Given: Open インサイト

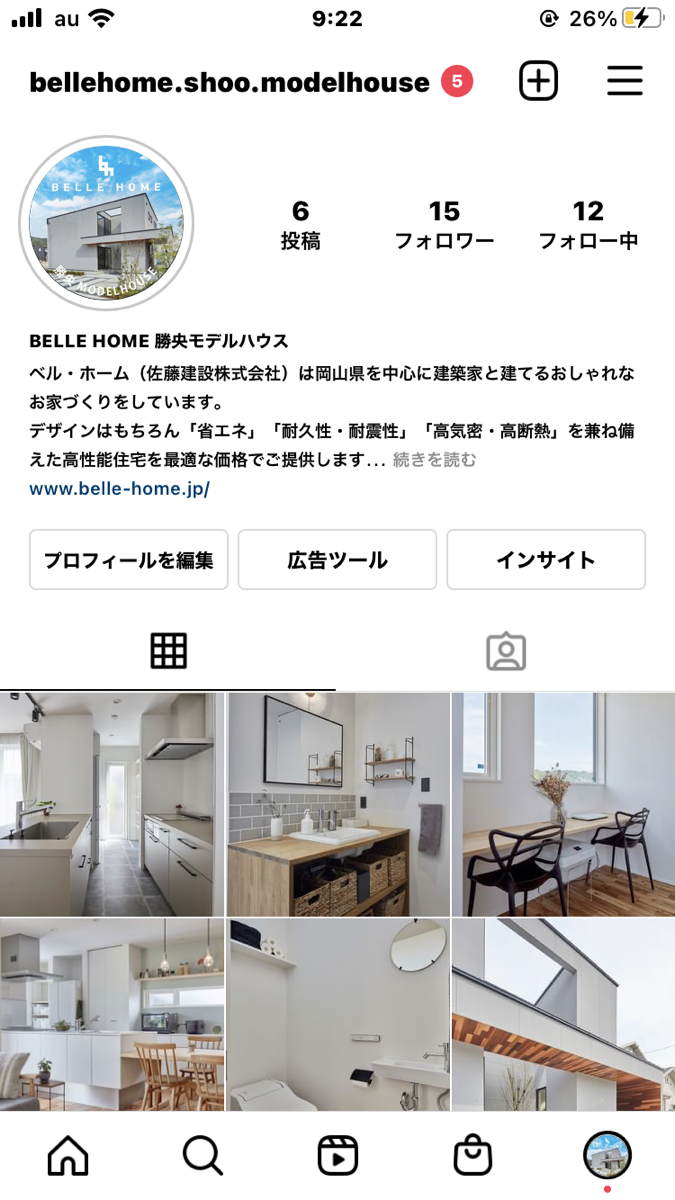Looking at the screenshot, I should (545, 560).
